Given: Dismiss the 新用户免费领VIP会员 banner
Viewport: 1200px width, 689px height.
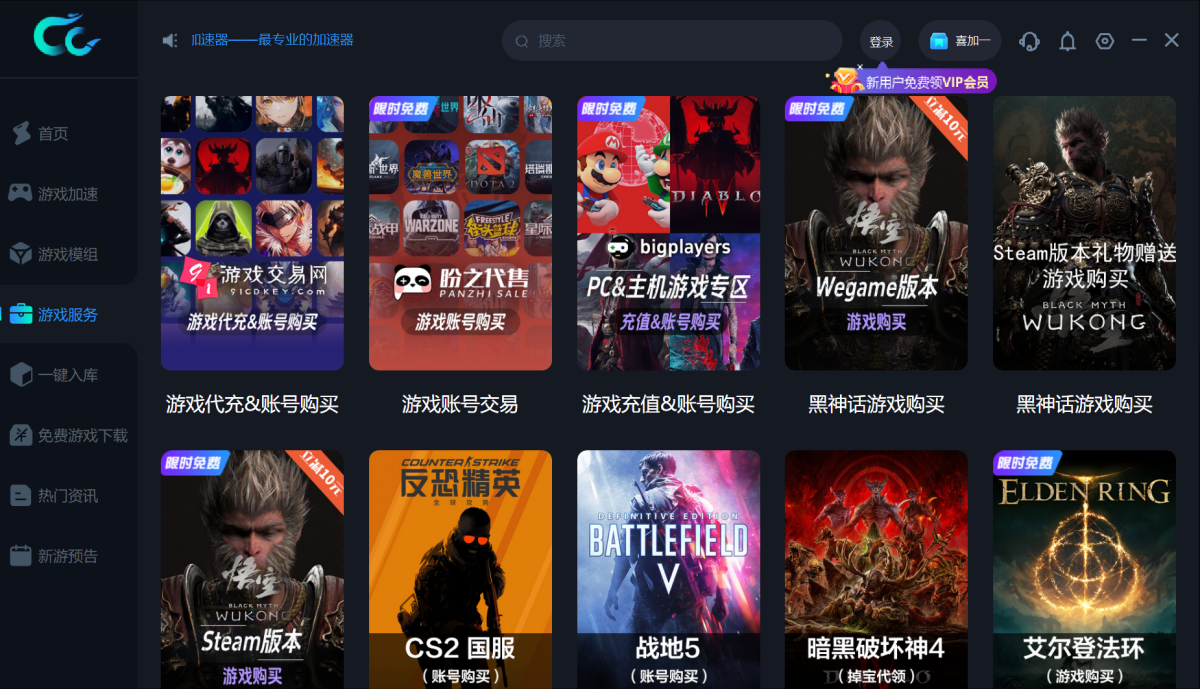Looking at the screenshot, I should pos(860,67).
